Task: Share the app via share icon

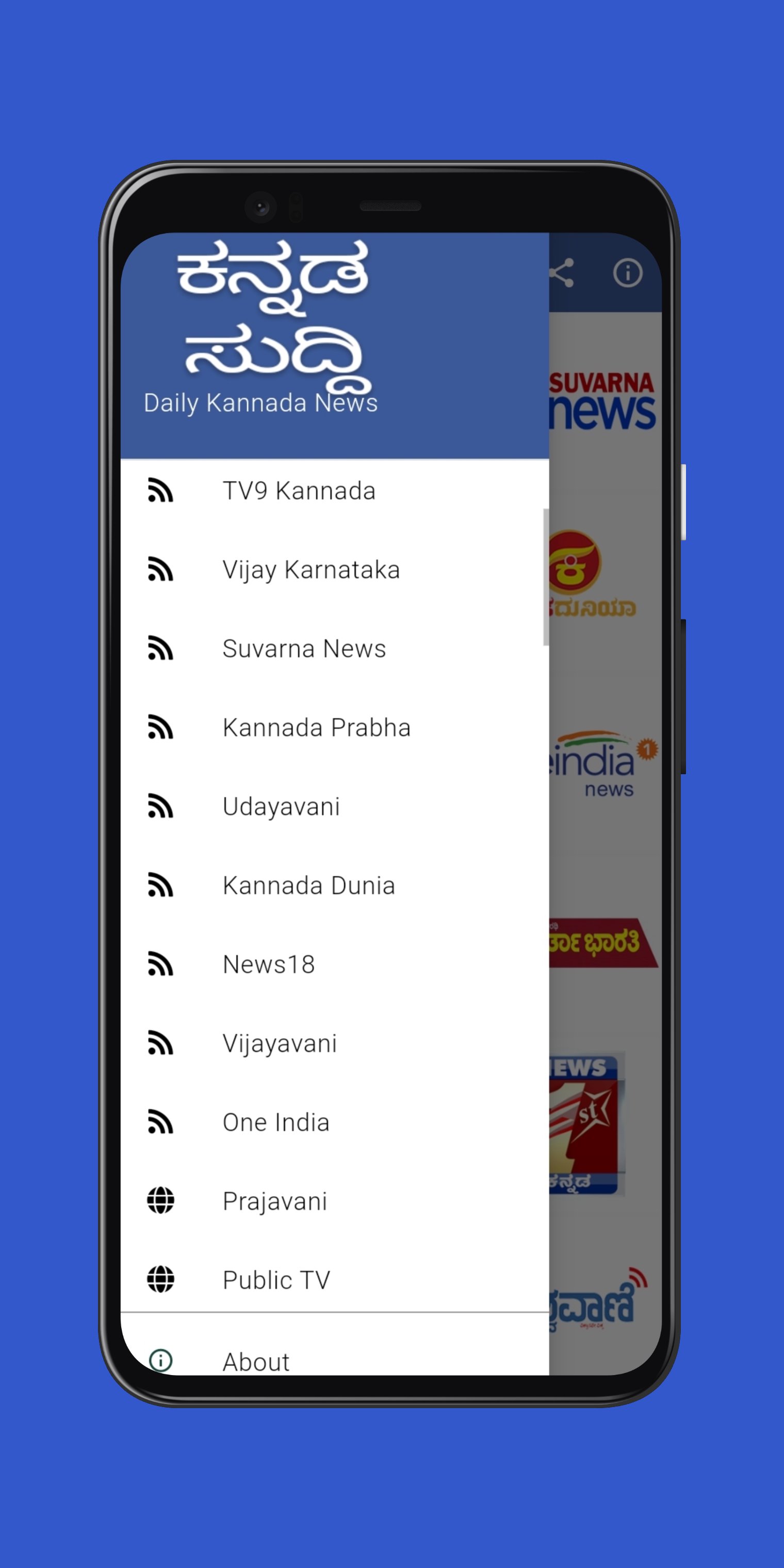Action: (562, 273)
